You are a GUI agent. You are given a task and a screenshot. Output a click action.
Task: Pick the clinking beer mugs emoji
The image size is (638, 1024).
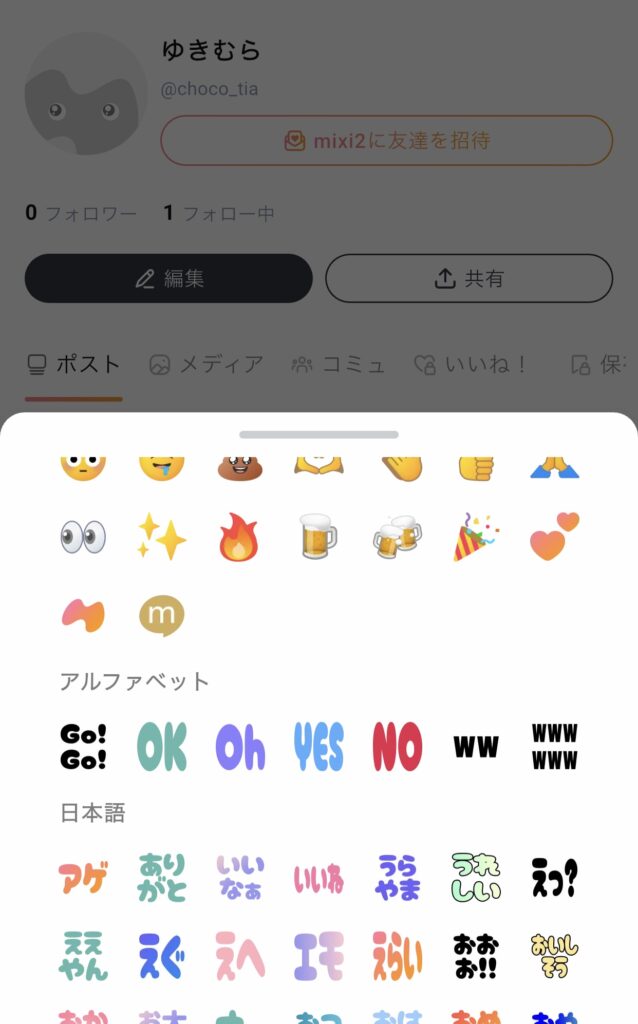(x=397, y=537)
